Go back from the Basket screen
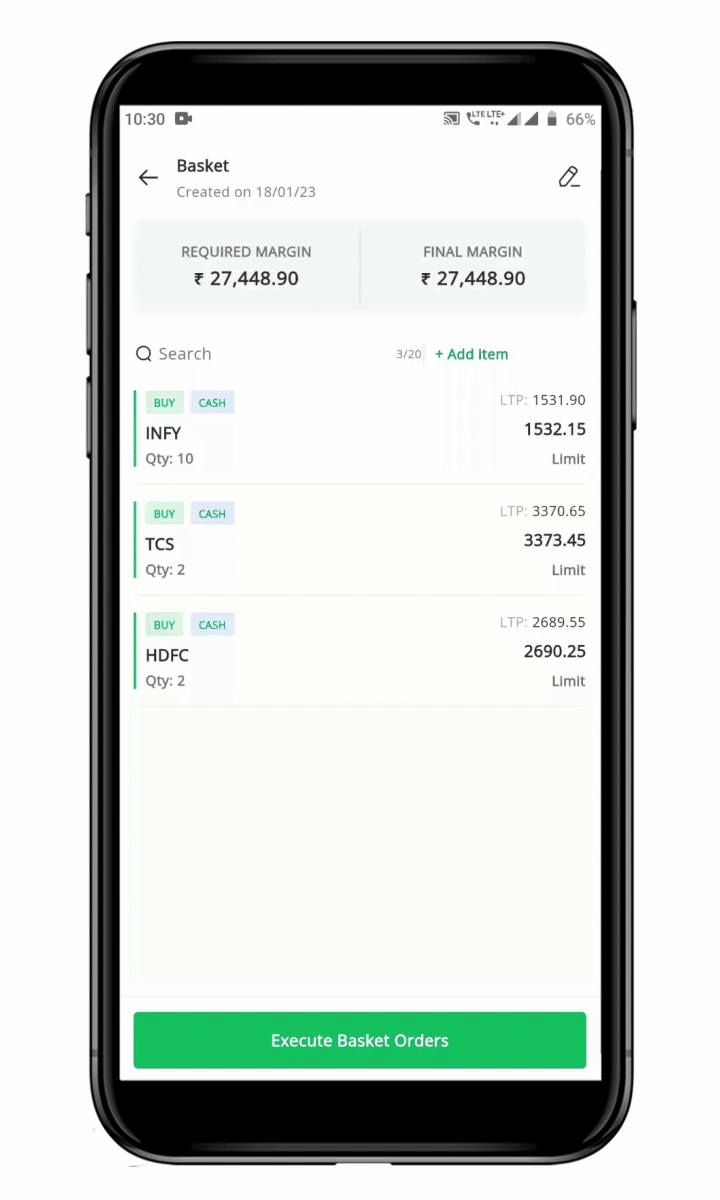720x1200 pixels. 148,178
